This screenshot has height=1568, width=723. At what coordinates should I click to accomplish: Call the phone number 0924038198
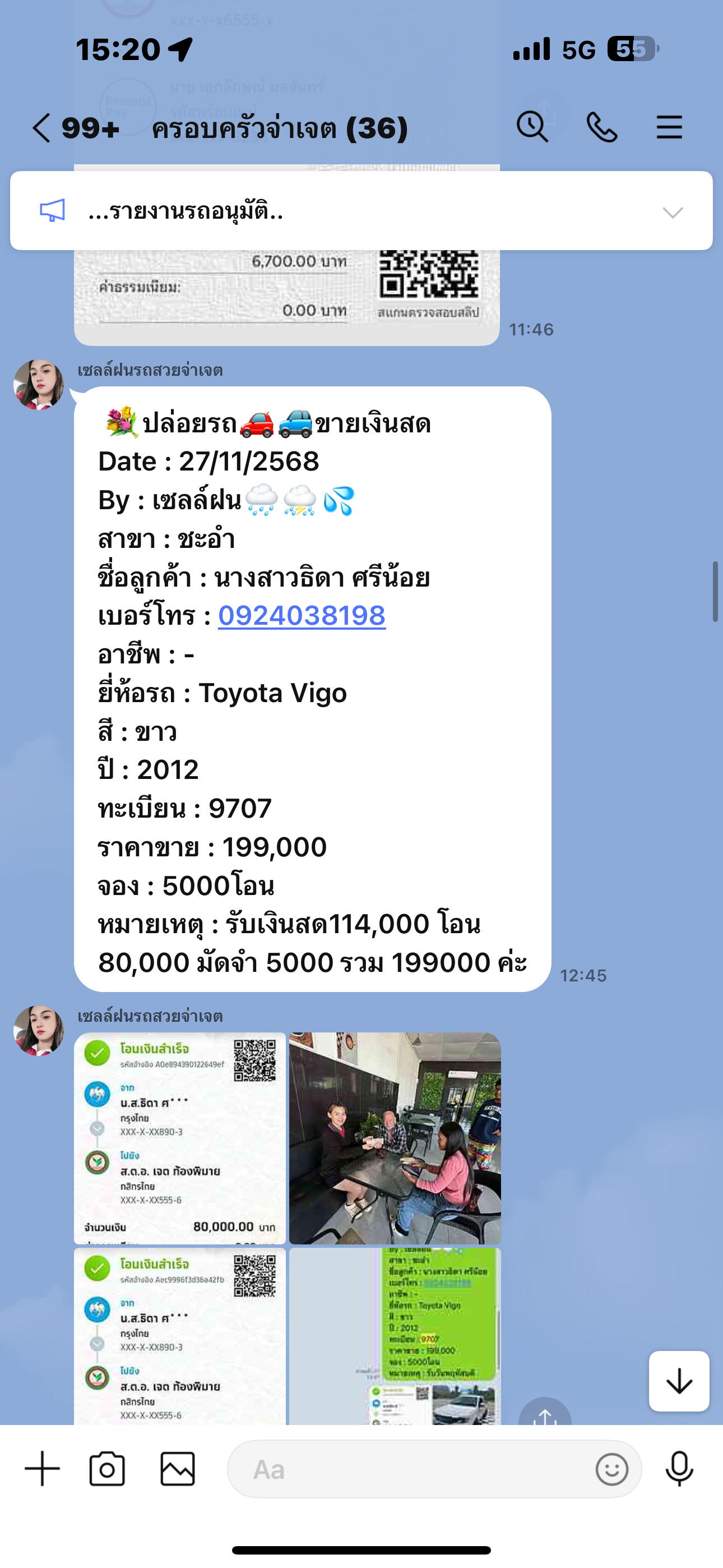coord(302,615)
